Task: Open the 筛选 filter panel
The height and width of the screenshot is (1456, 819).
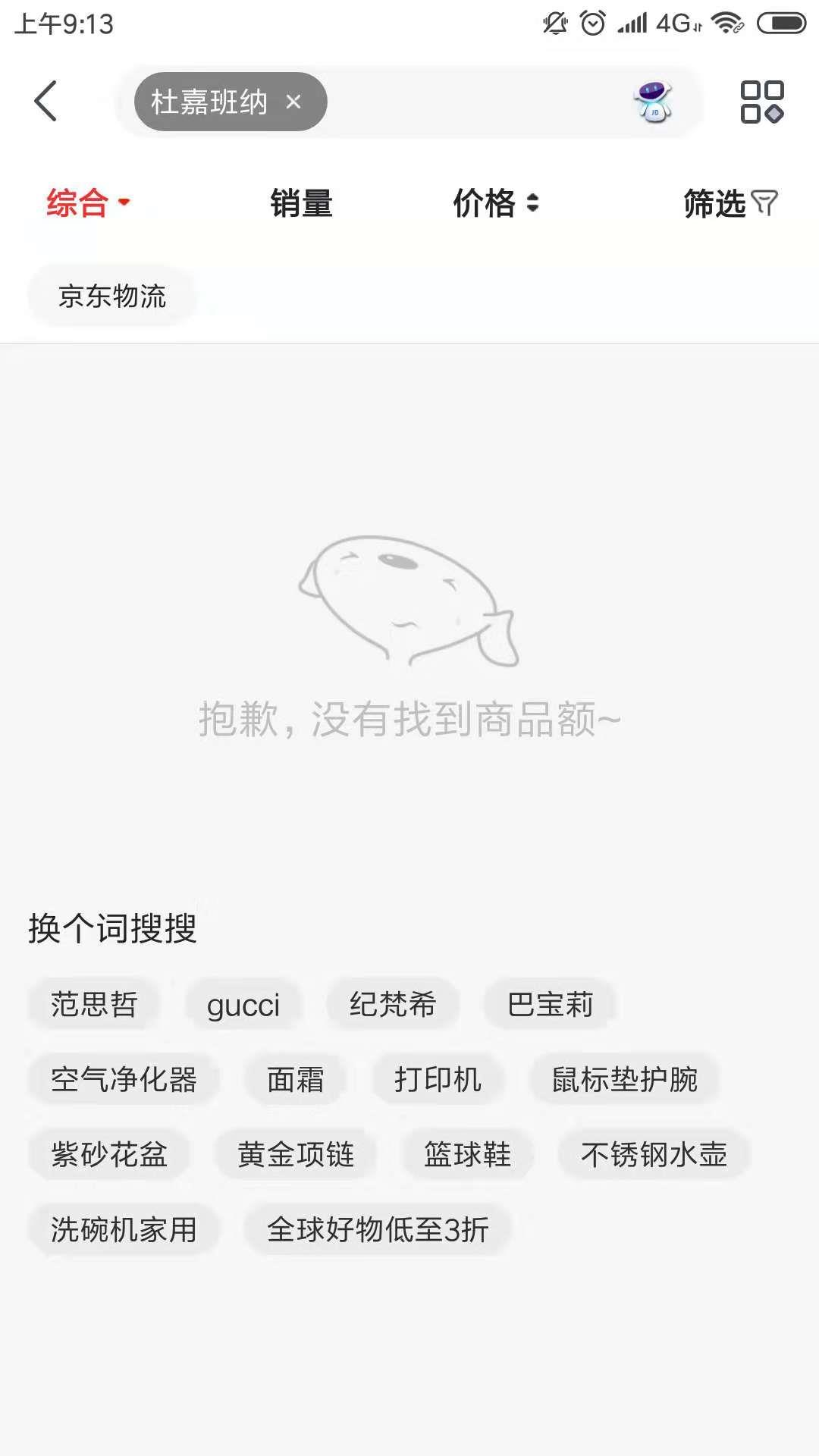Action: coord(730,203)
